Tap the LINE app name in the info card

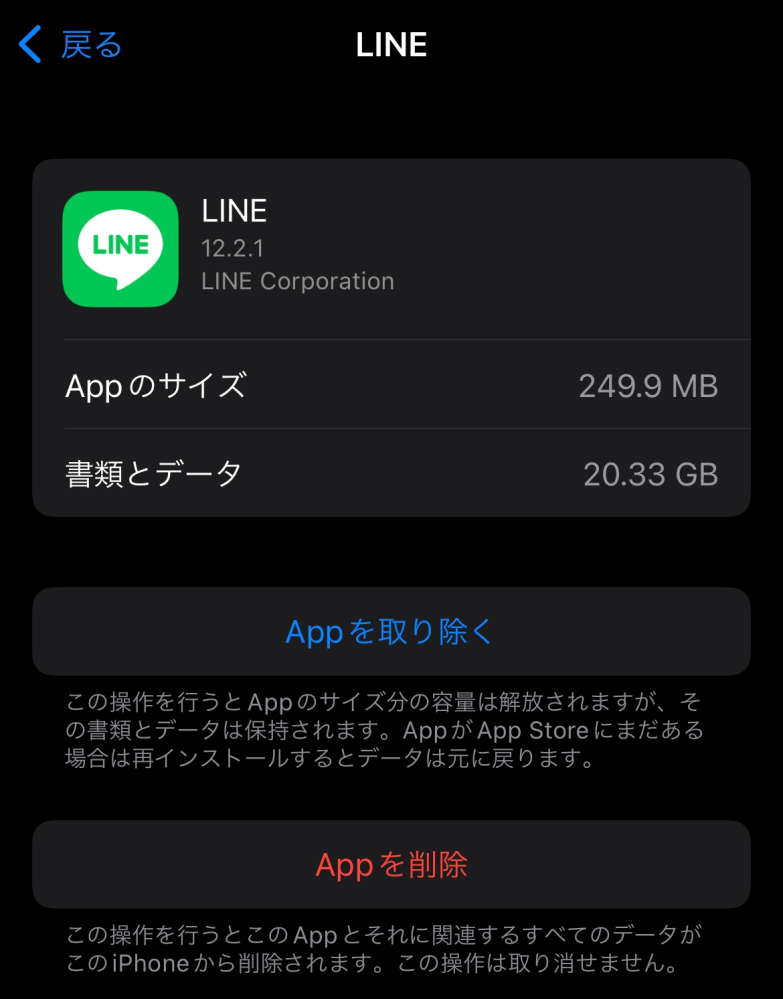point(233,211)
